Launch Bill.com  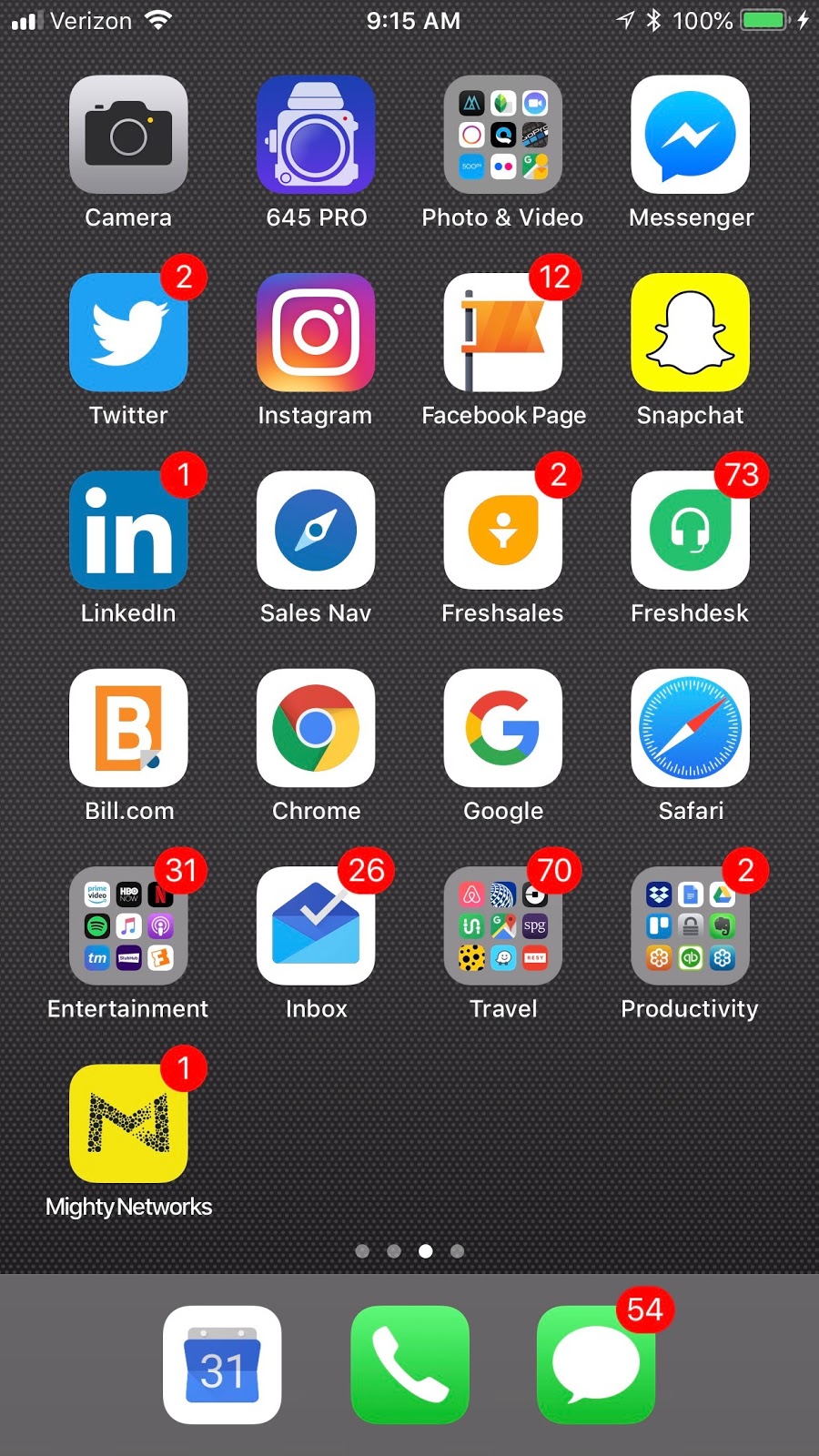(128, 728)
